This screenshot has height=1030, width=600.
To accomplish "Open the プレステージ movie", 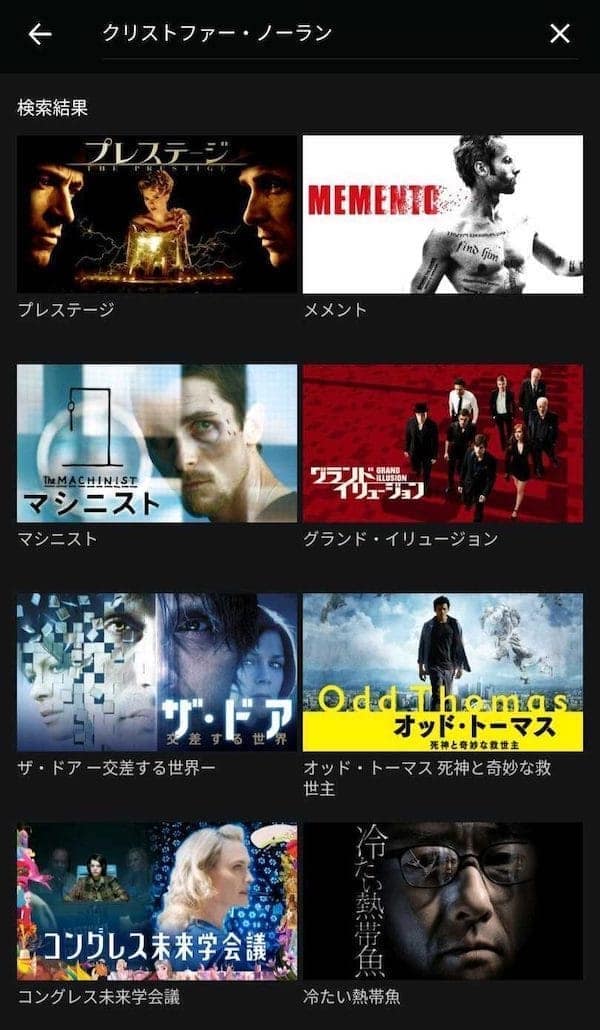I will click(157, 214).
